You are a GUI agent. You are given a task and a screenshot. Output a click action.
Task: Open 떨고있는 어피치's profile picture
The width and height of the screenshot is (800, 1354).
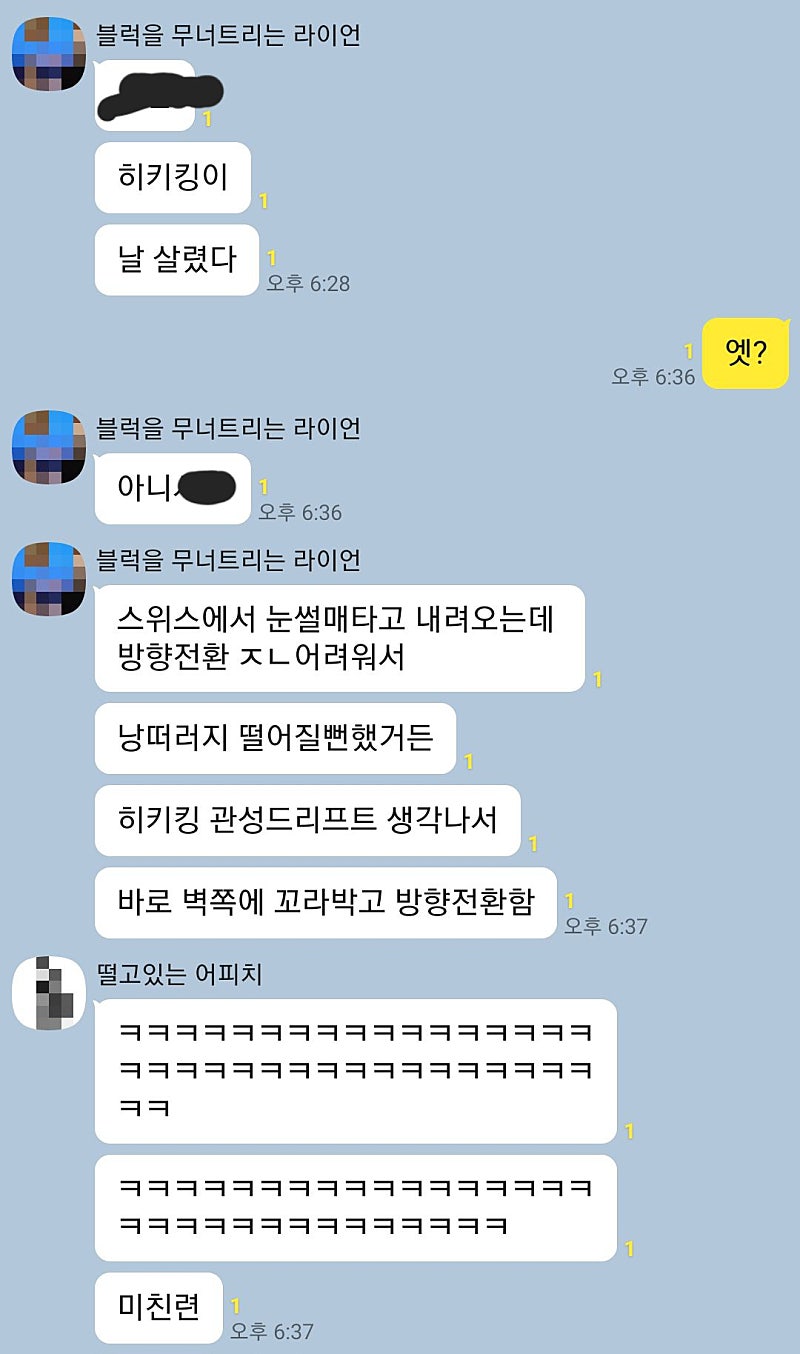[x=48, y=993]
